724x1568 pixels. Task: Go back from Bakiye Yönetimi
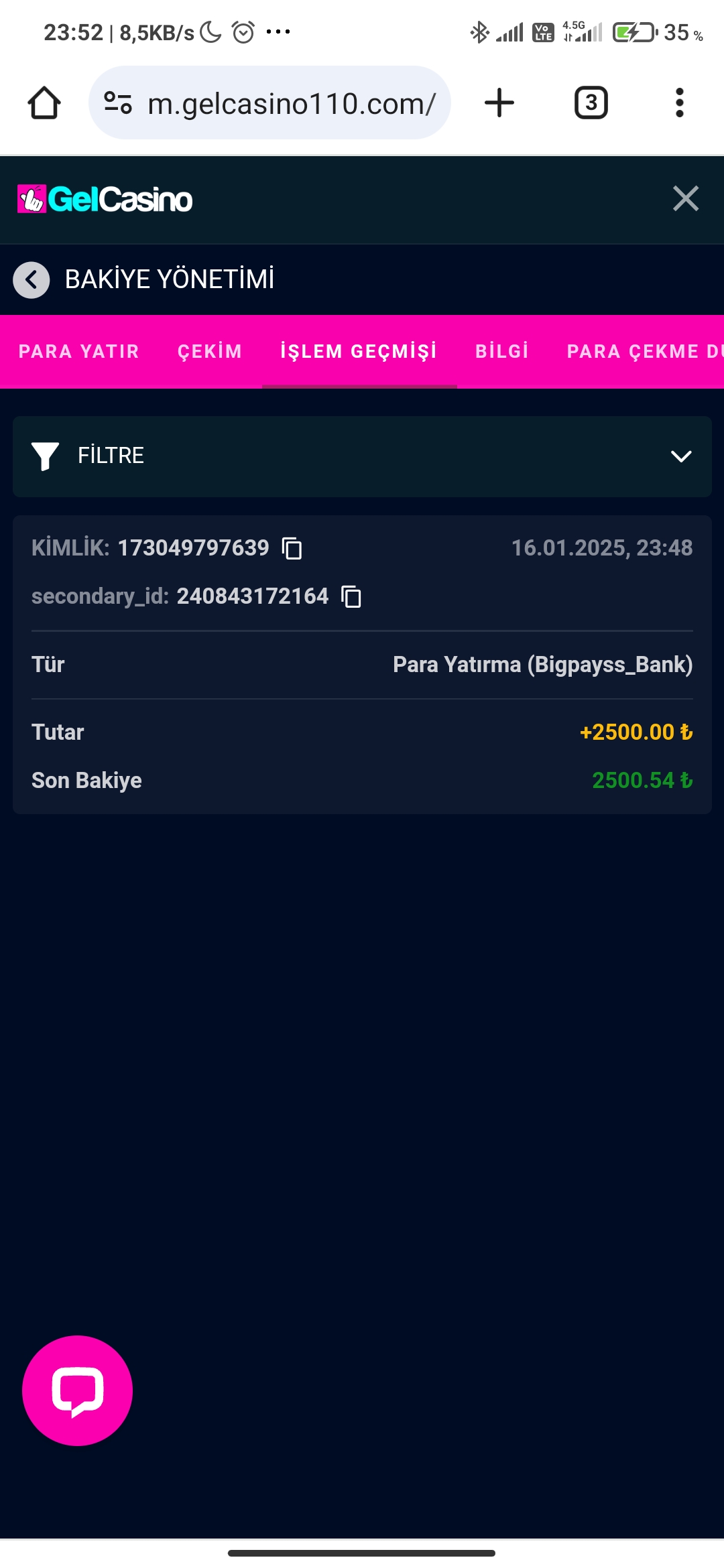tap(32, 279)
